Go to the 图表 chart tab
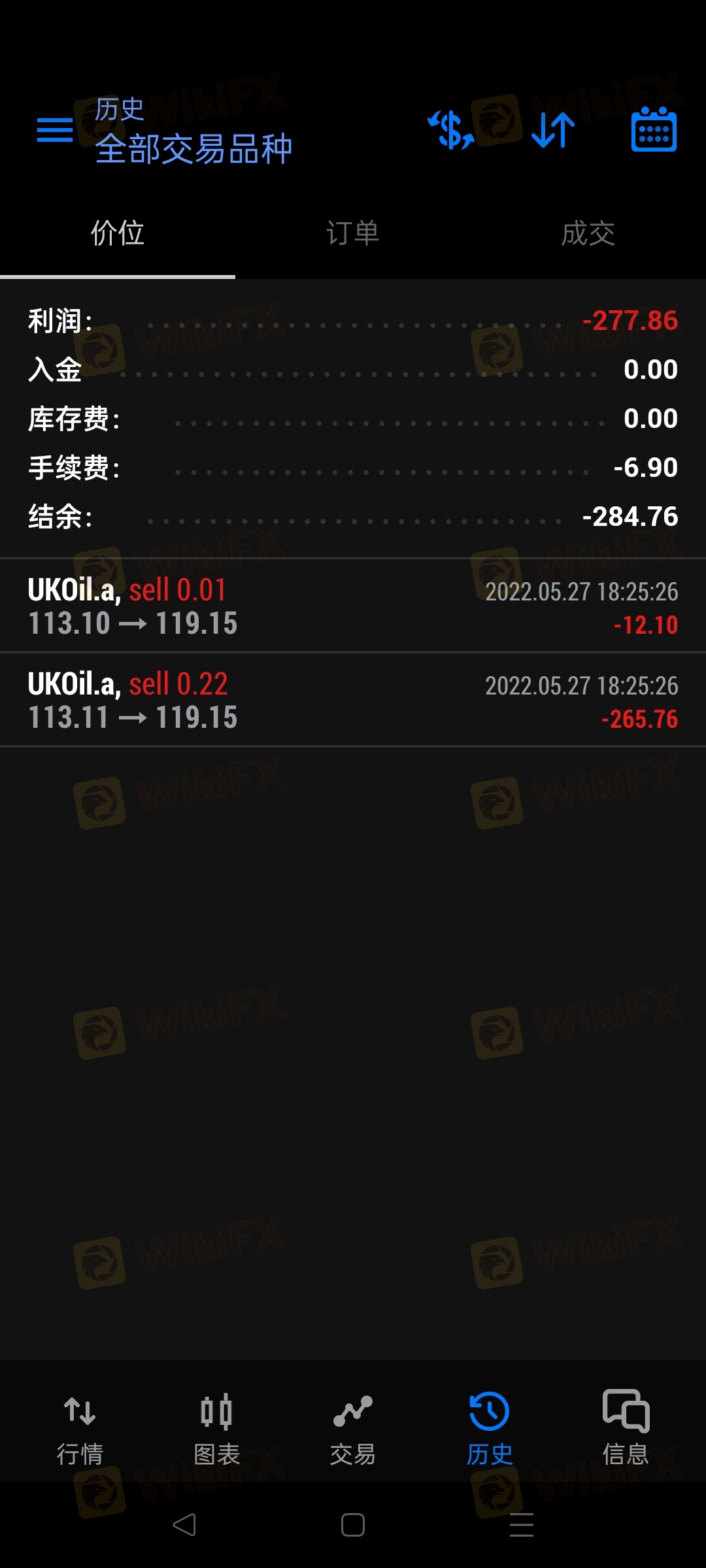Screen dimensions: 706x1568 [216, 1428]
